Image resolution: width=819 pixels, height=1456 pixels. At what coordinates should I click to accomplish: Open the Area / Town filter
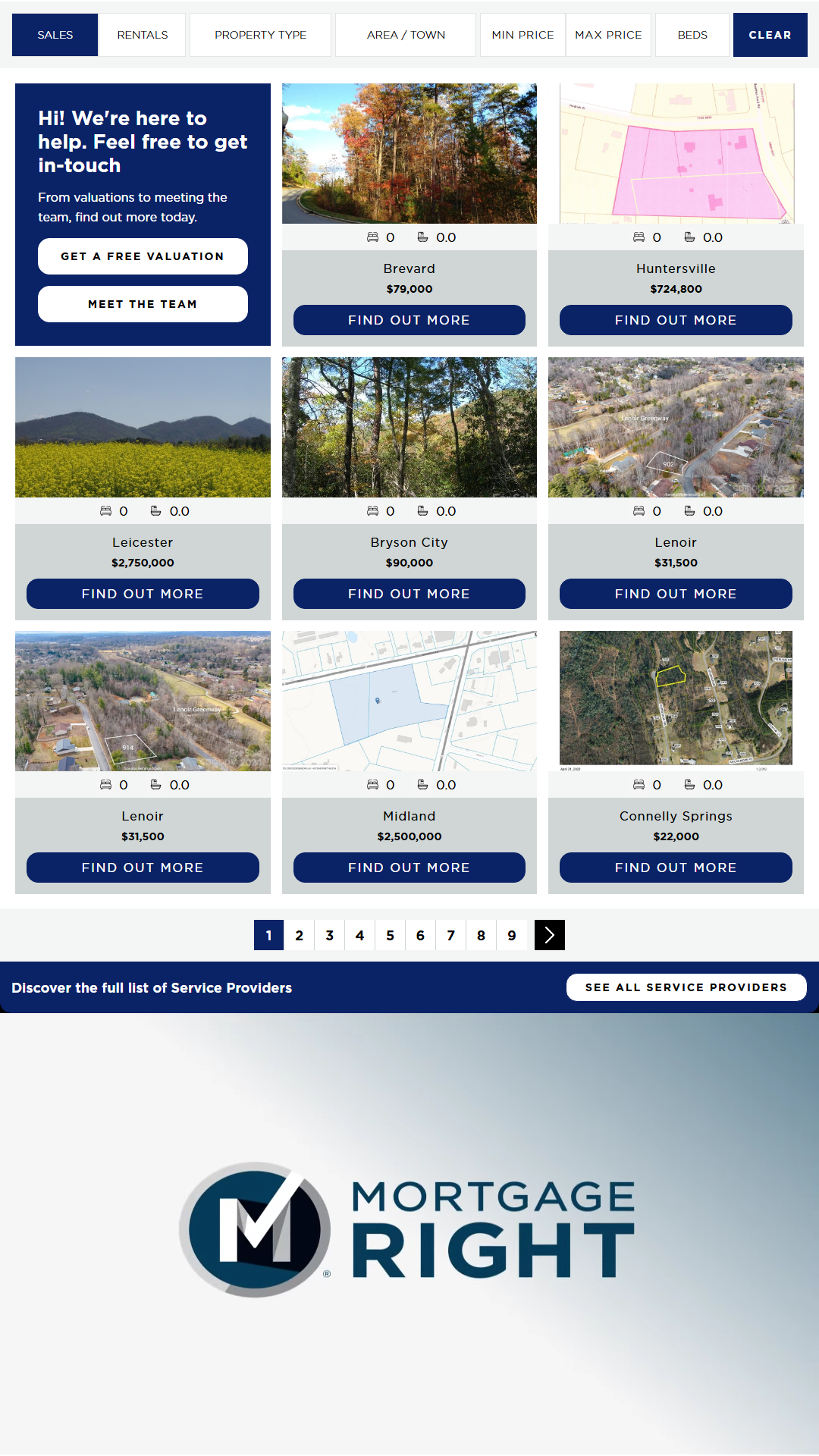coord(406,35)
